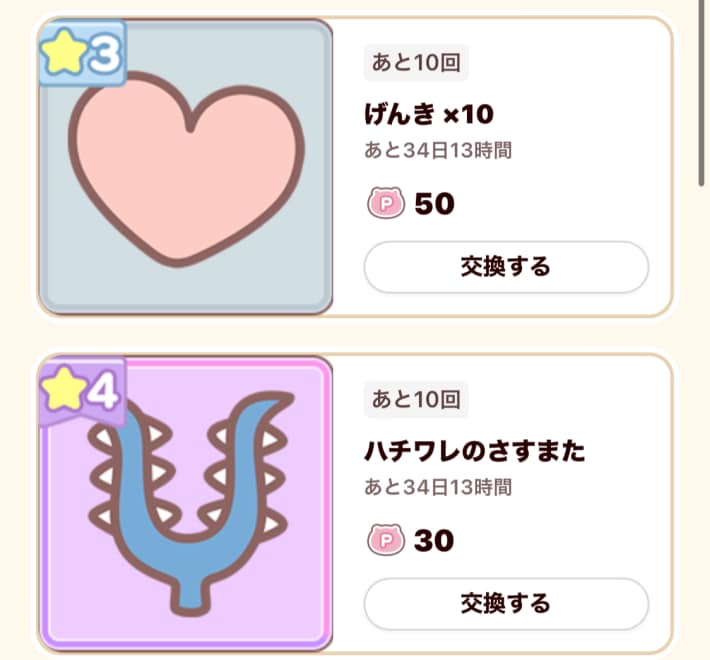
Task: Open the ハチワレのさすまた item tile
Action: coord(185,504)
